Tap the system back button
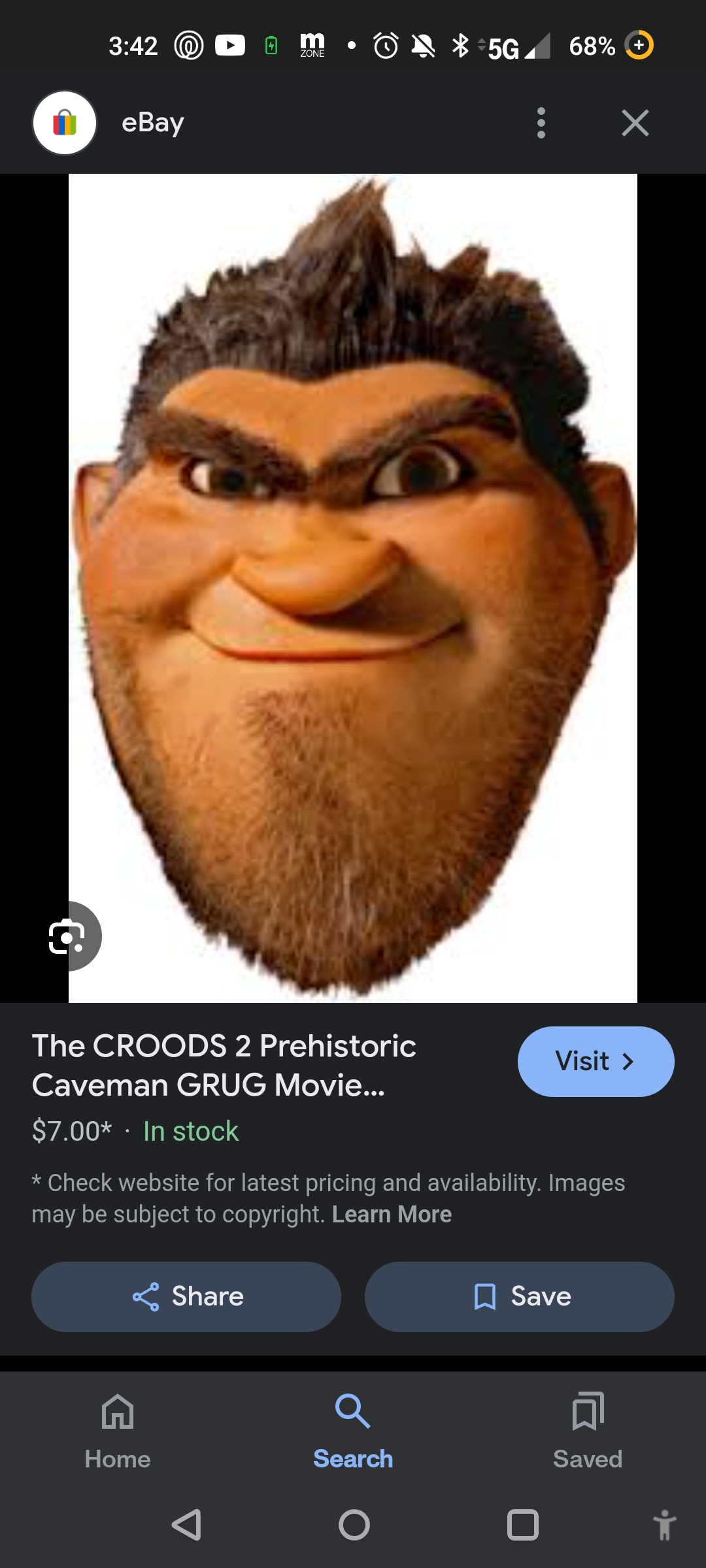The height and width of the screenshot is (1568, 706). pos(186,1525)
